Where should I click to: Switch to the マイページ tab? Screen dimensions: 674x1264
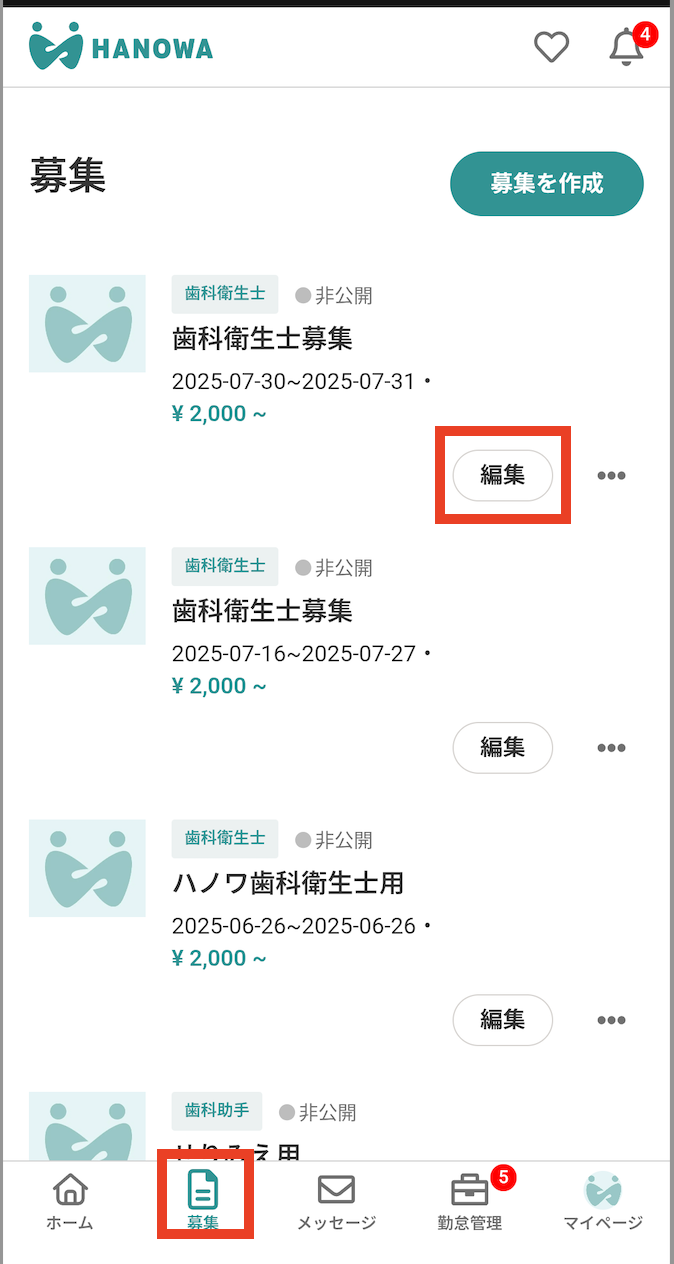603,1202
